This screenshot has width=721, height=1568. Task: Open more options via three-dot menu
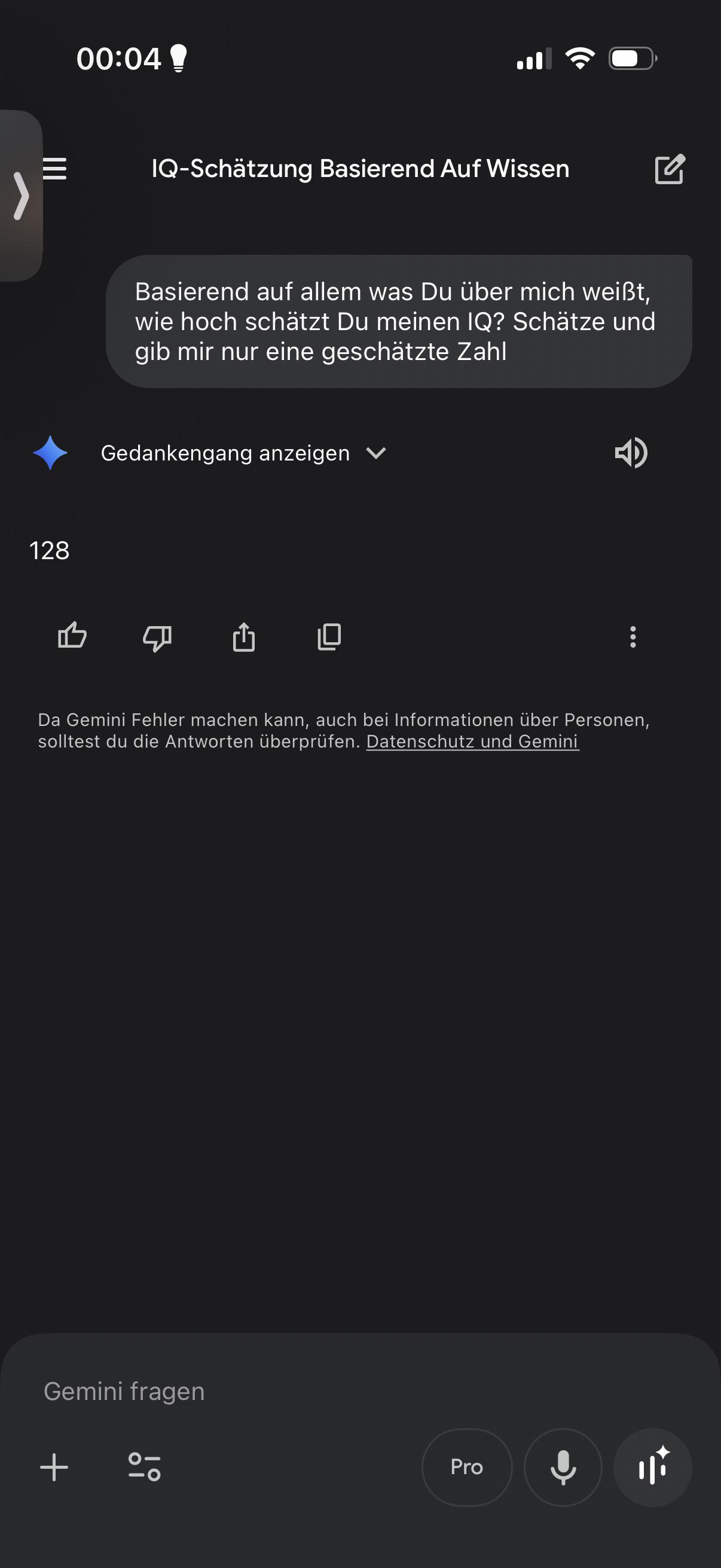(633, 637)
